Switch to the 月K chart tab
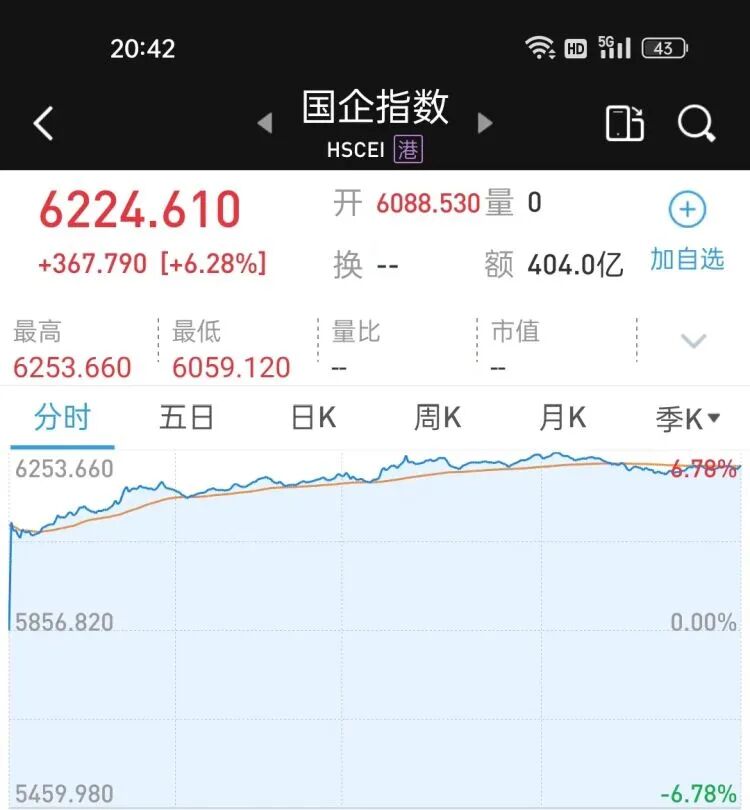The width and height of the screenshot is (750, 810). tap(562, 417)
